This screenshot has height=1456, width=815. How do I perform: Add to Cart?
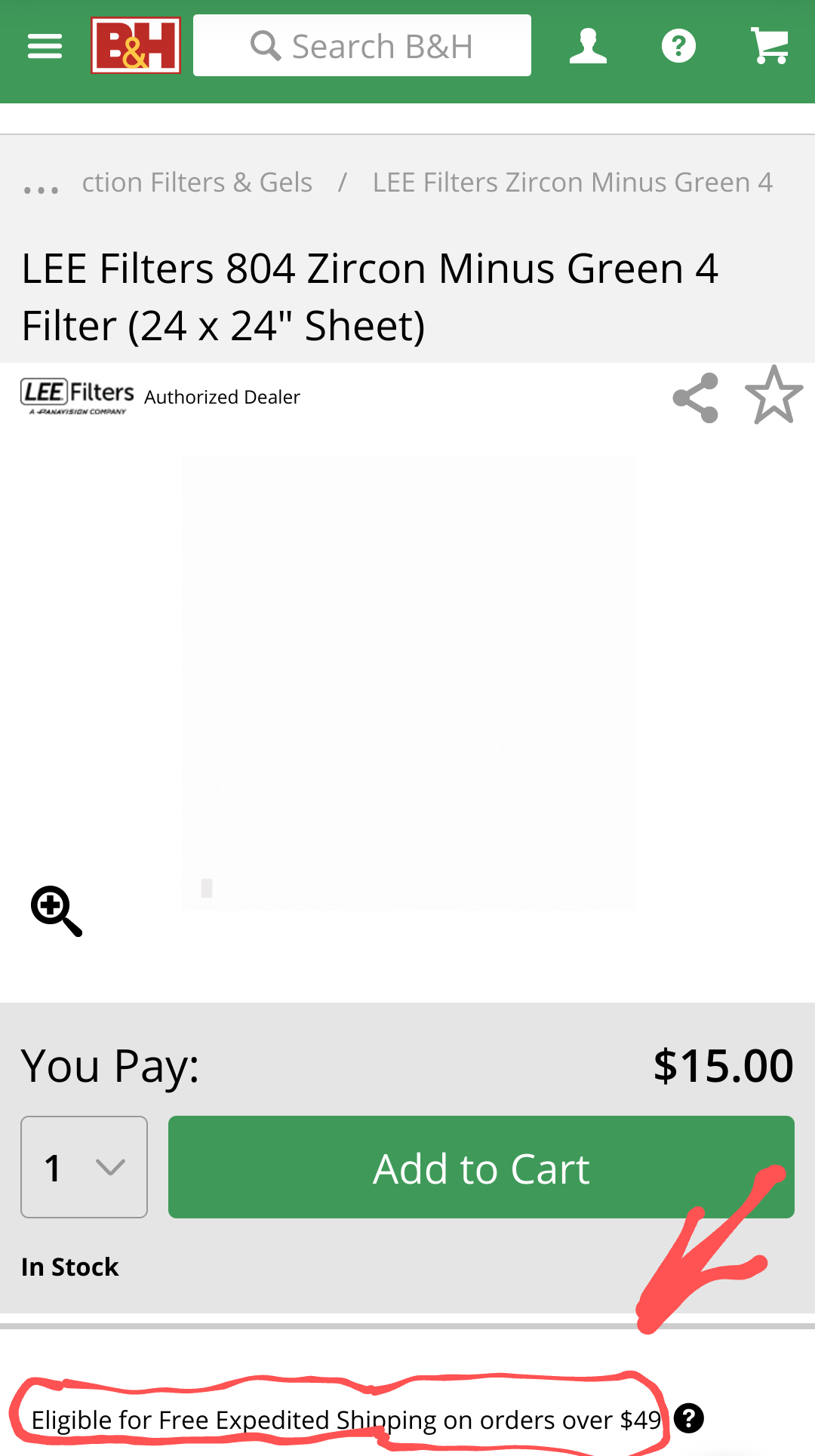(481, 1167)
